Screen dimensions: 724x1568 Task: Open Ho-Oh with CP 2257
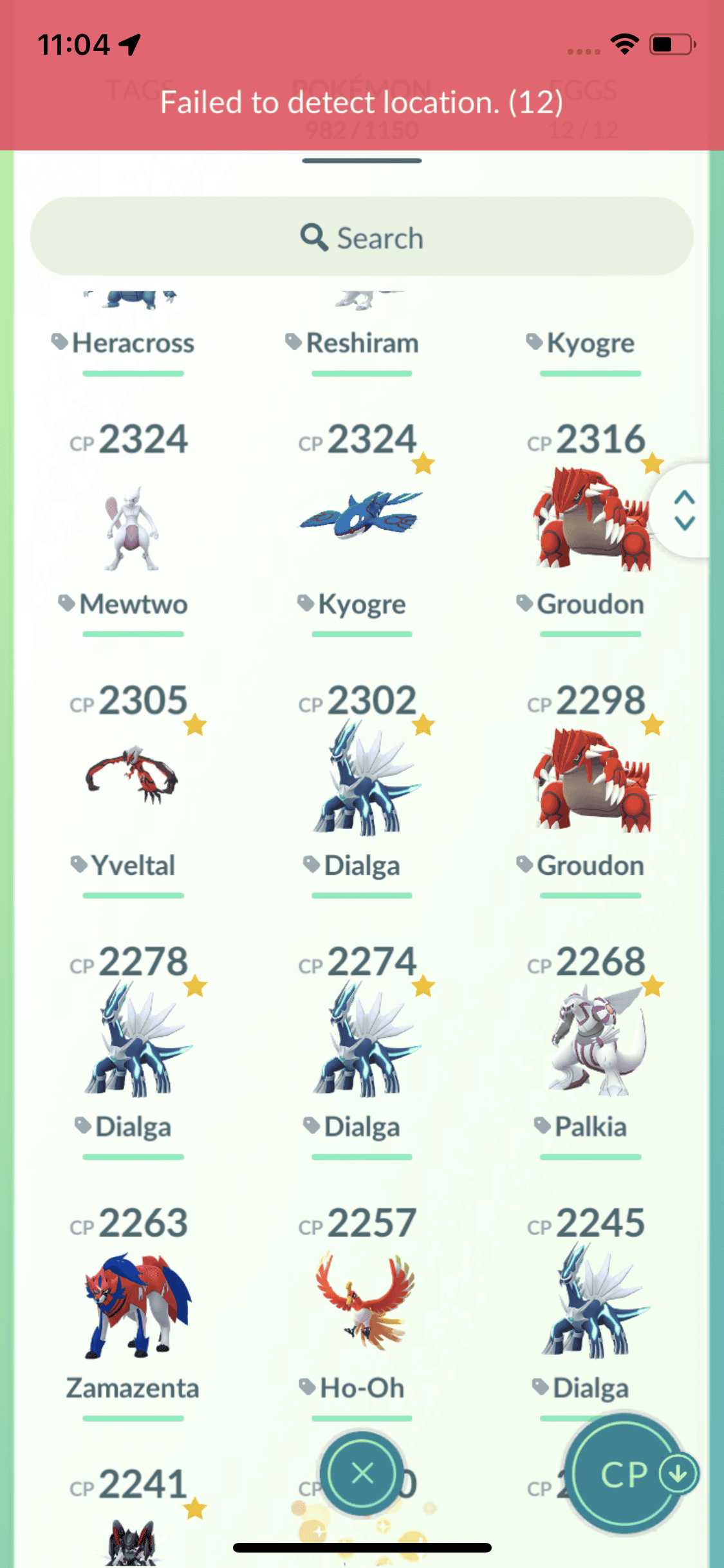tap(362, 1303)
